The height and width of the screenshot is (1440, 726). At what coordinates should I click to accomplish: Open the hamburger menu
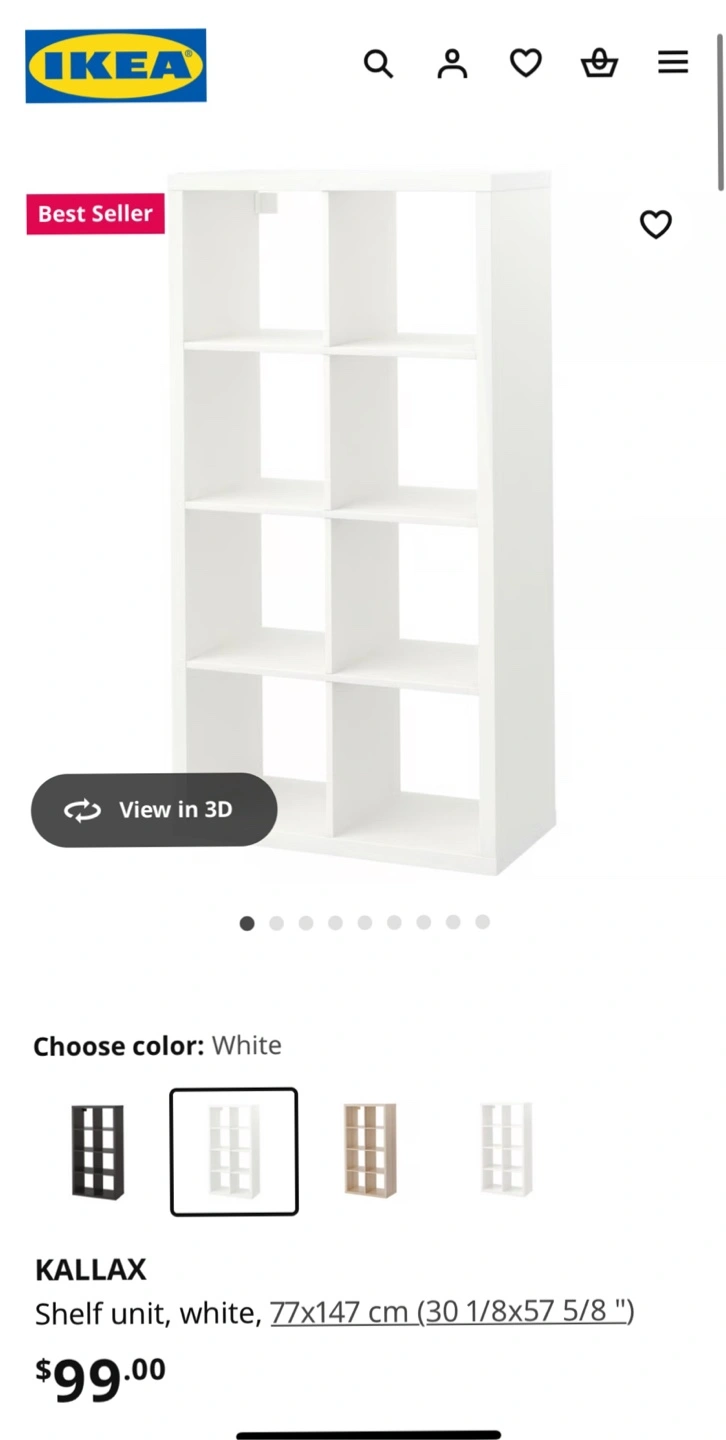673,63
